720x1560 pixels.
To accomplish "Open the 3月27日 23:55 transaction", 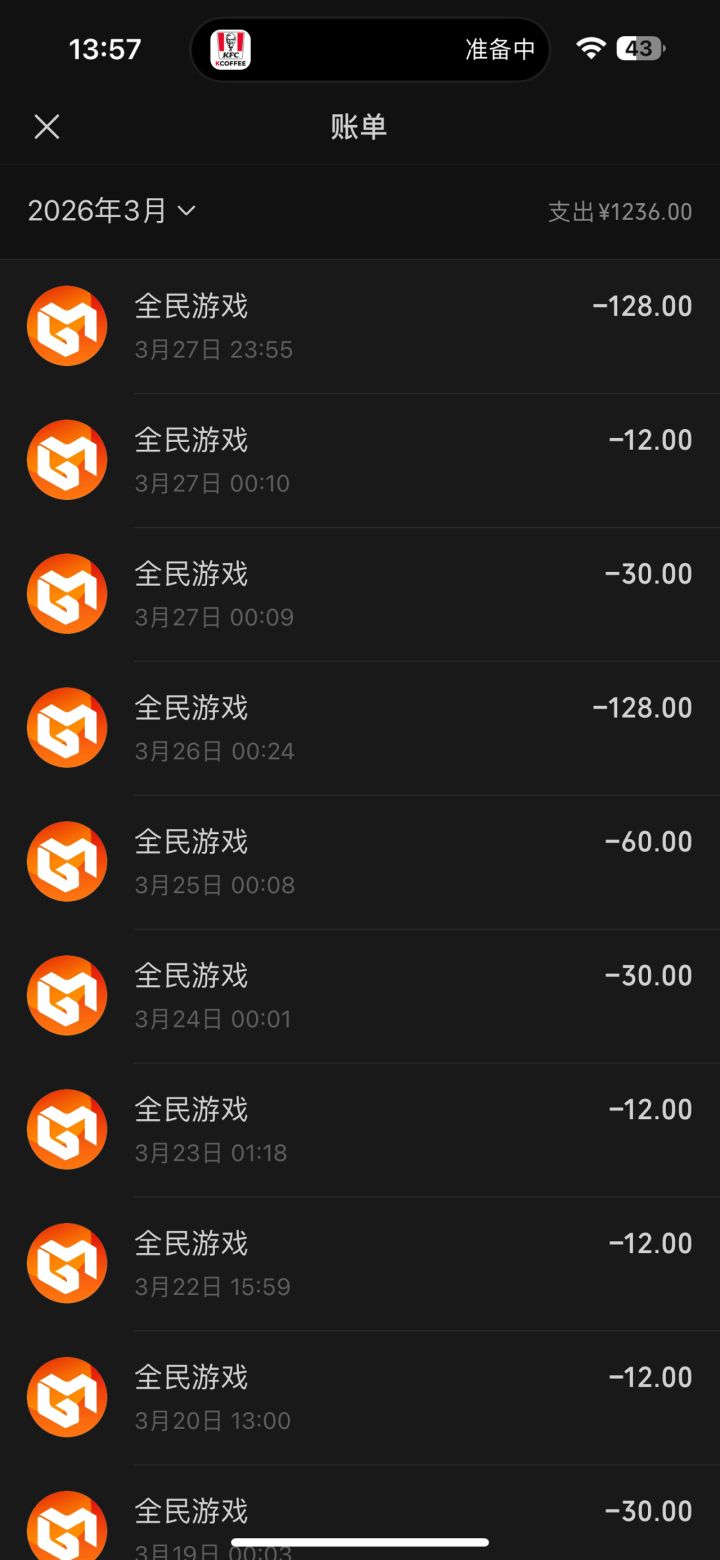I will pos(360,326).
